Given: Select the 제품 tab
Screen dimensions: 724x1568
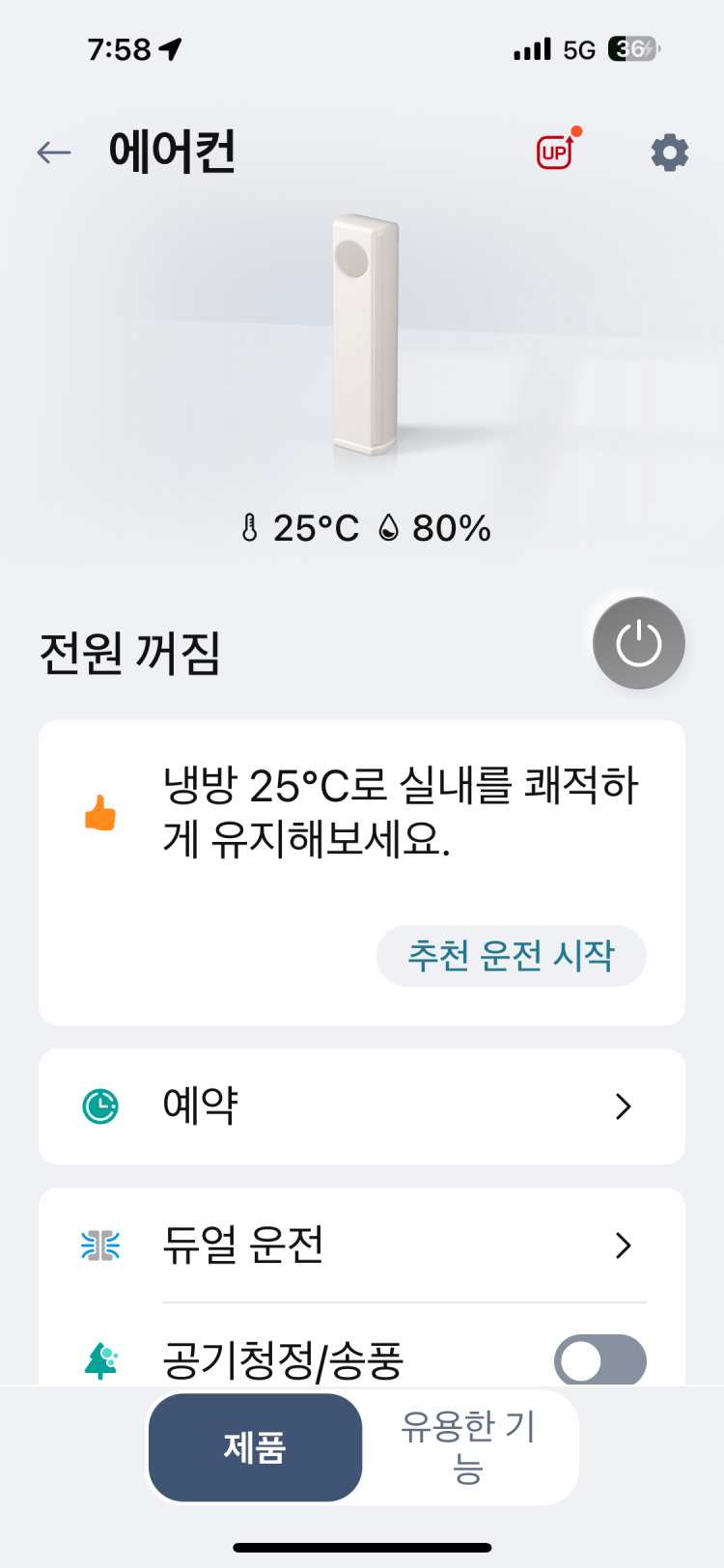Looking at the screenshot, I should pyautogui.click(x=255, y=1447).
